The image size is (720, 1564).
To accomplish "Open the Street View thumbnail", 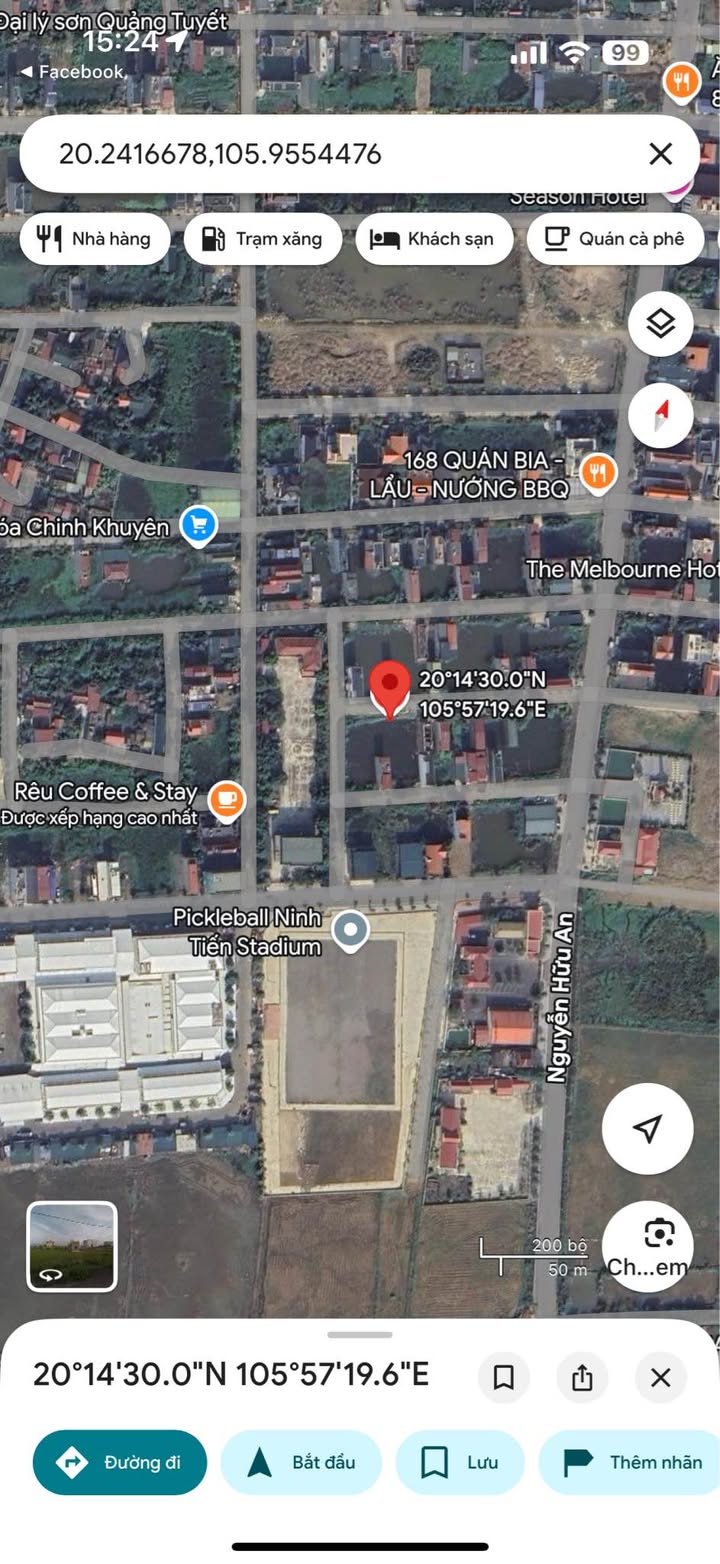I will coord(72,1247).
